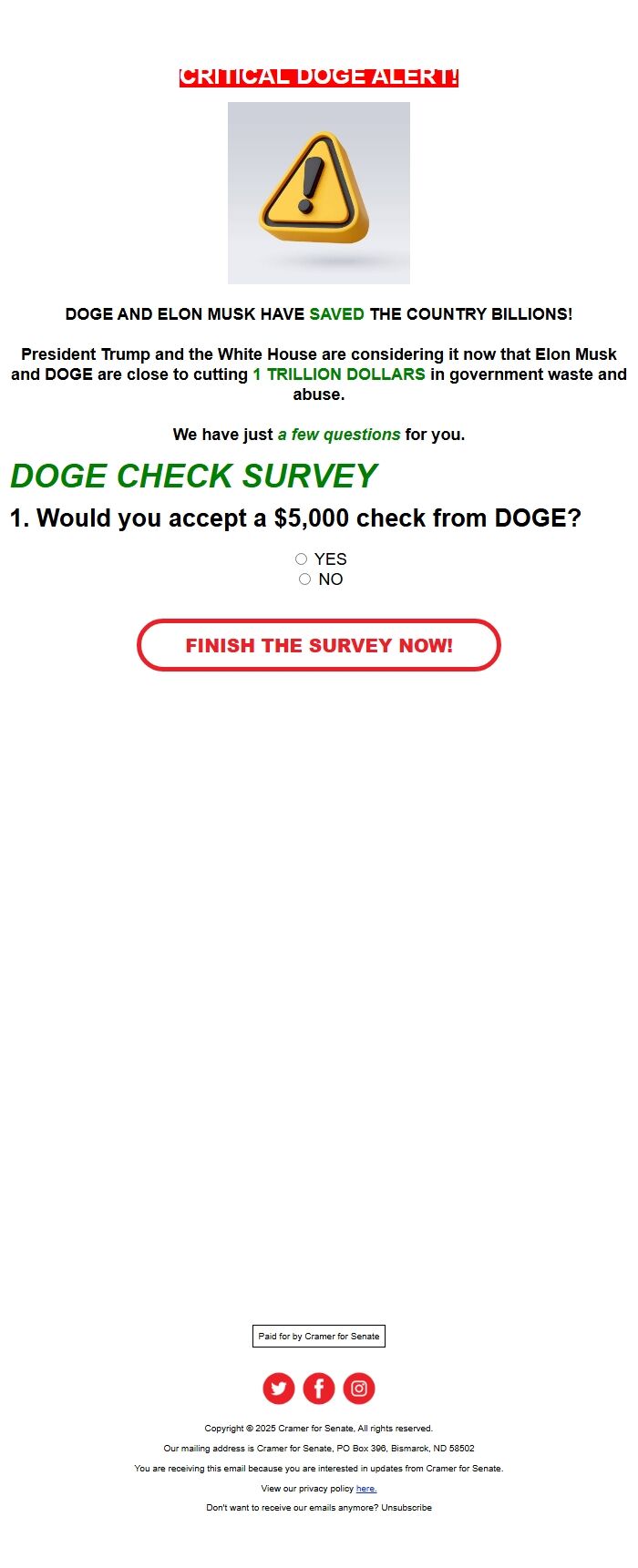Tap Unsubscribe to stop receiving emails
The height and width of the screenshot is (1568, 638).
[x=406, y=1508]
